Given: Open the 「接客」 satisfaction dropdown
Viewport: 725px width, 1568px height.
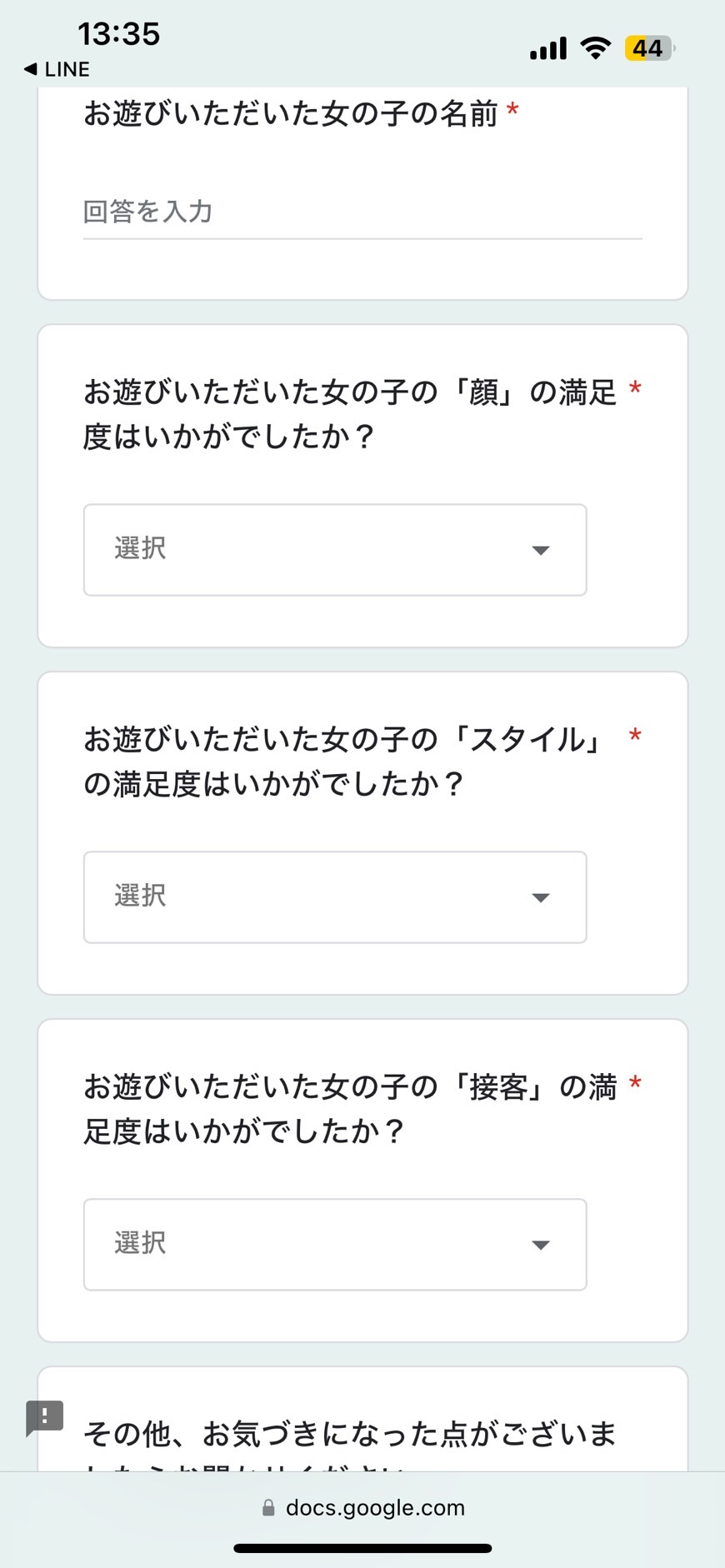Looking at the screenshot, I should click(335, 1245).
